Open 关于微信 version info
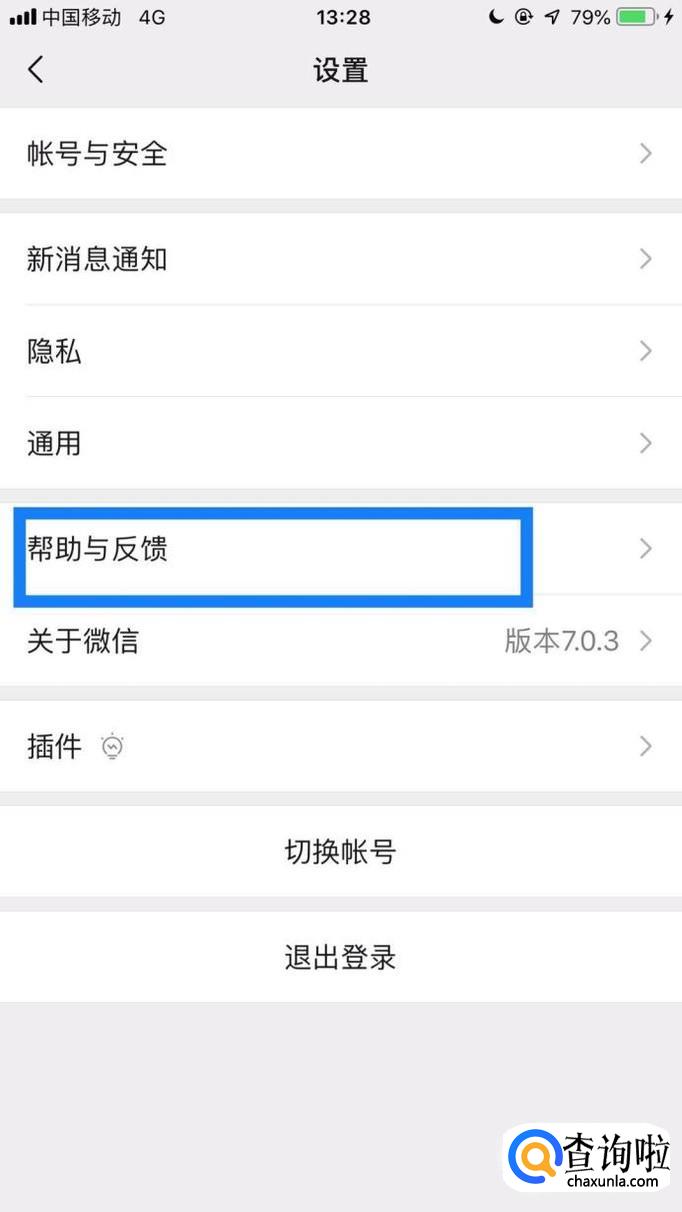Screen dimensions: 682x1212 coord(341,640)
